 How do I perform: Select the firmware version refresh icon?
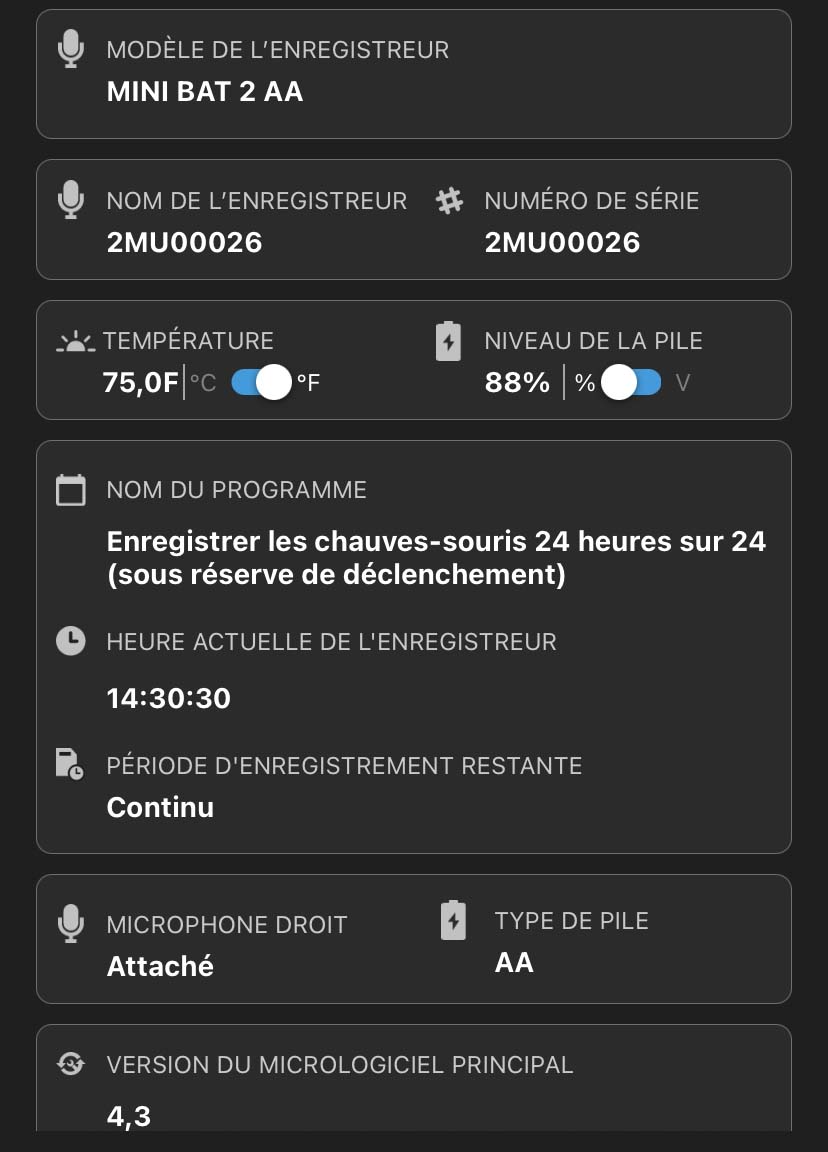(x=70, y=1064)
